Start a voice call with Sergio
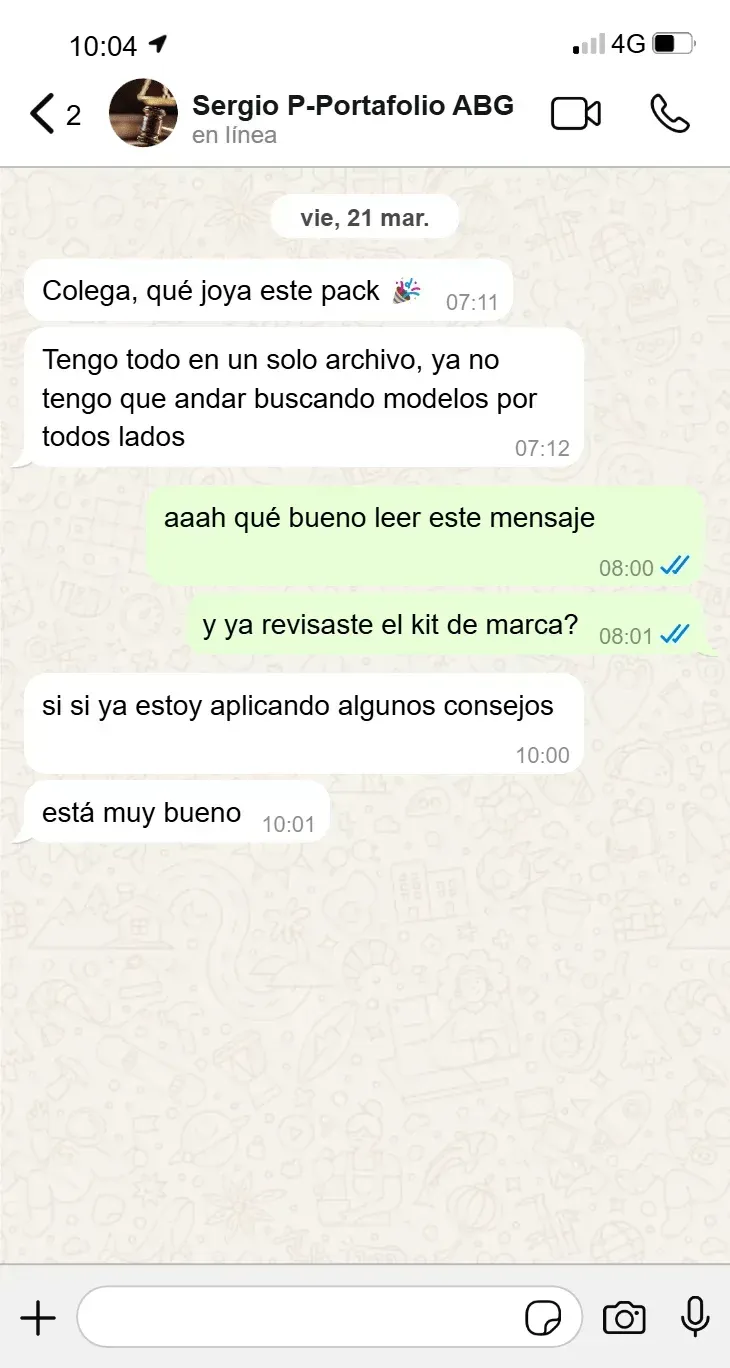 point(669,114)
